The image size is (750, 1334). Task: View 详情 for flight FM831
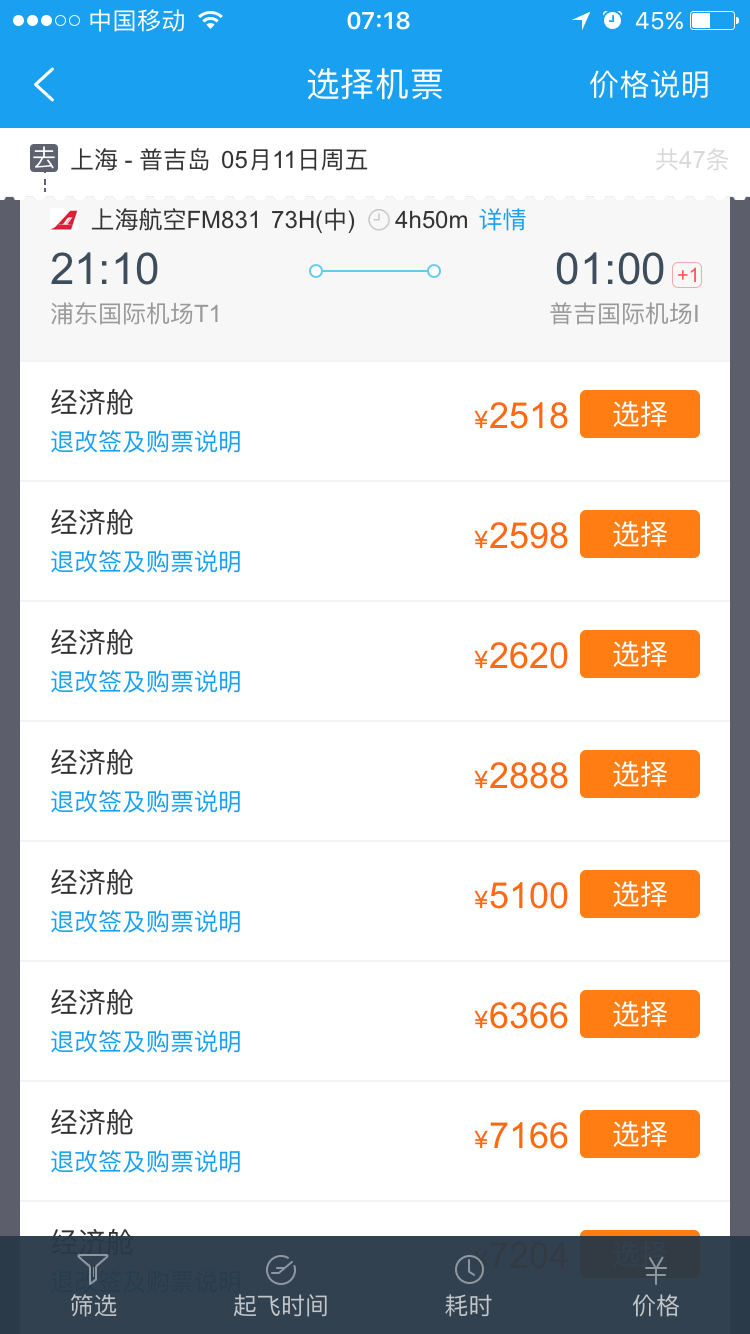[x=502, y=220]
